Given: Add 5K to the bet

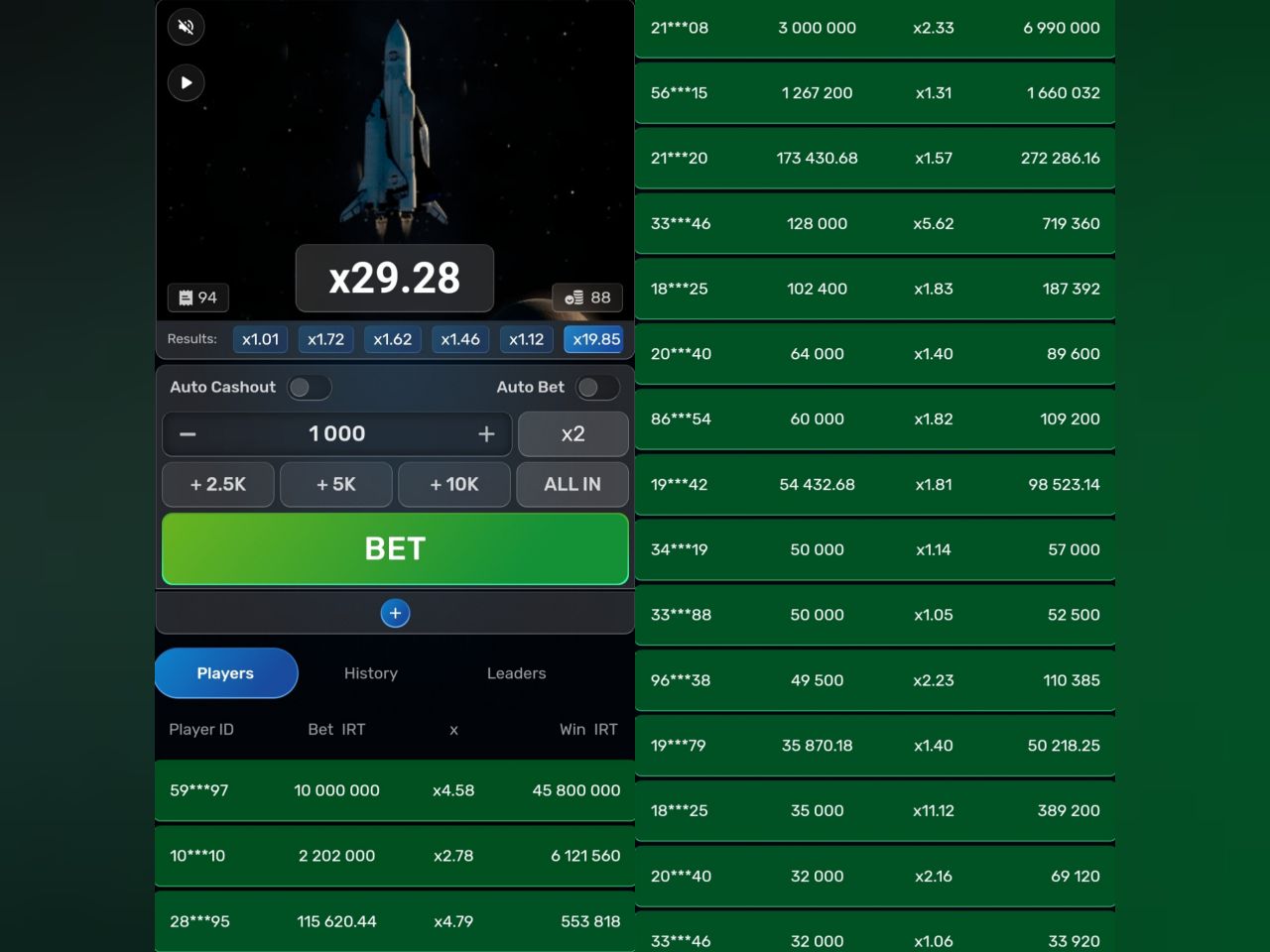Looking at the screenshot, I should click(336, 485).
